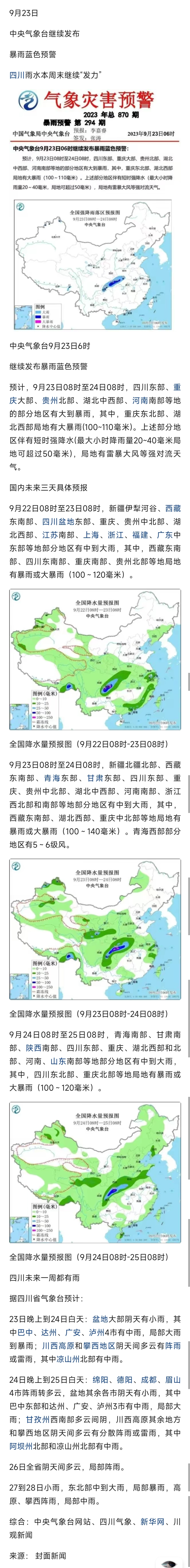Open the 重庆 link

(176, 387)
